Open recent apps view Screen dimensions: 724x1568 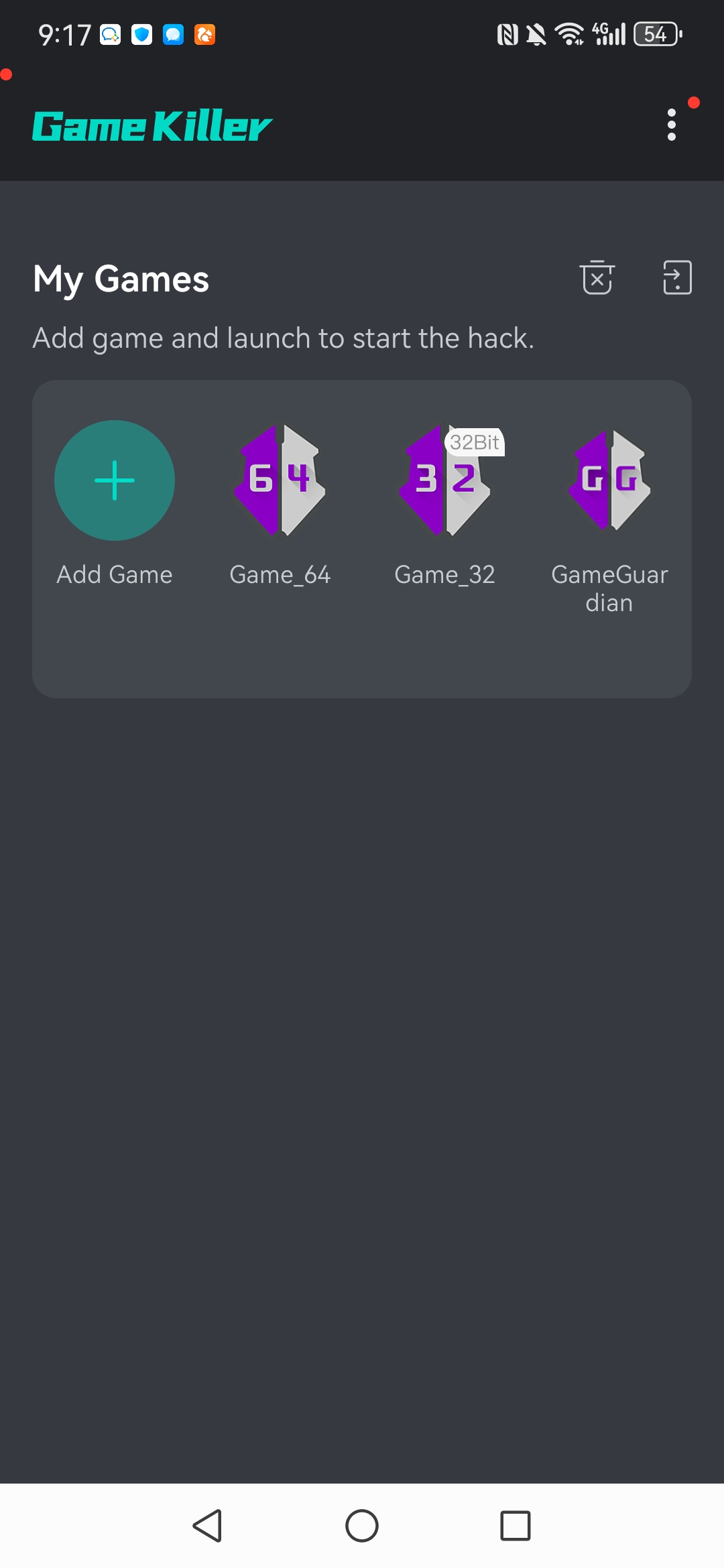point(516,1526)
